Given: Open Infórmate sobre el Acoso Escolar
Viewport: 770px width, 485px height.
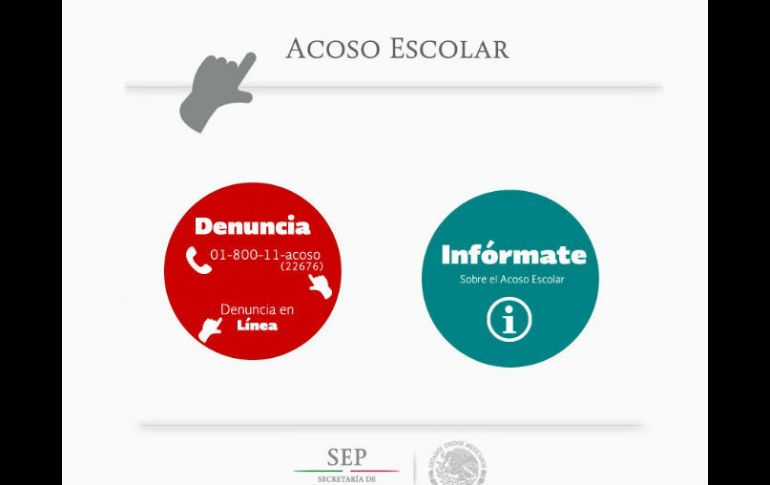Looking at the screenshot, I should click(510, 278).
